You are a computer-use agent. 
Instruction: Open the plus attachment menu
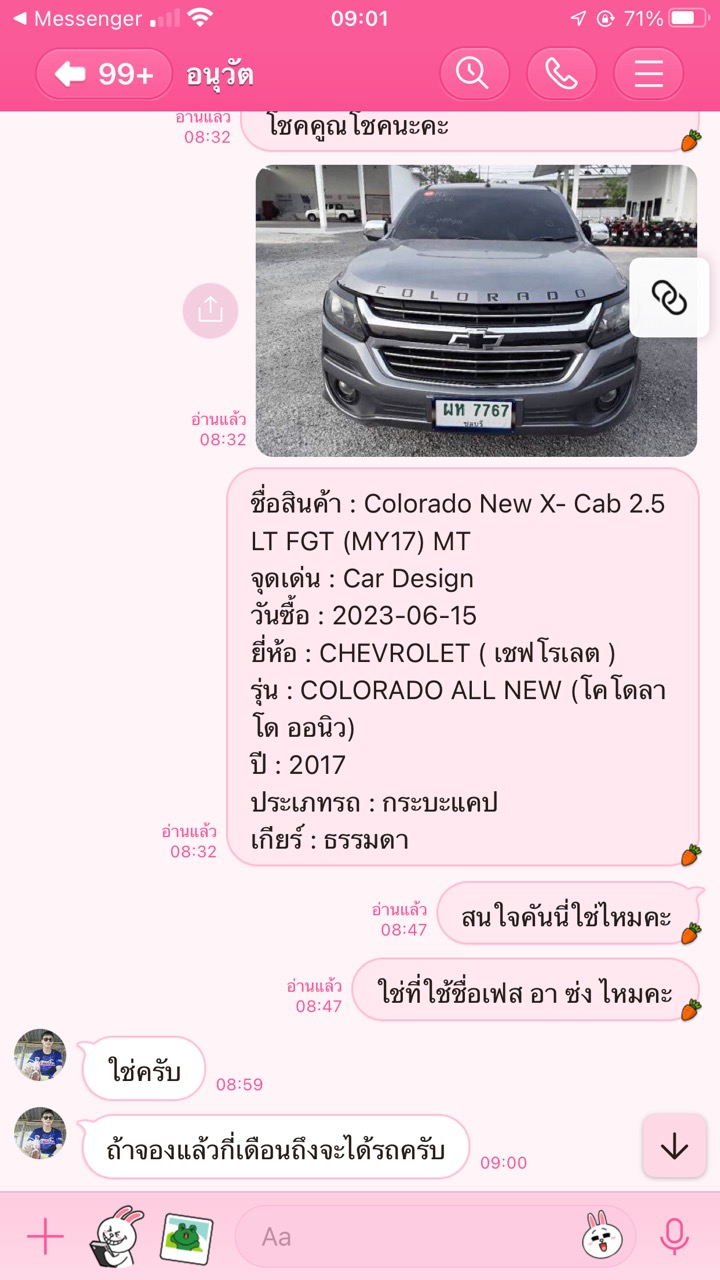coord(45,1237)
